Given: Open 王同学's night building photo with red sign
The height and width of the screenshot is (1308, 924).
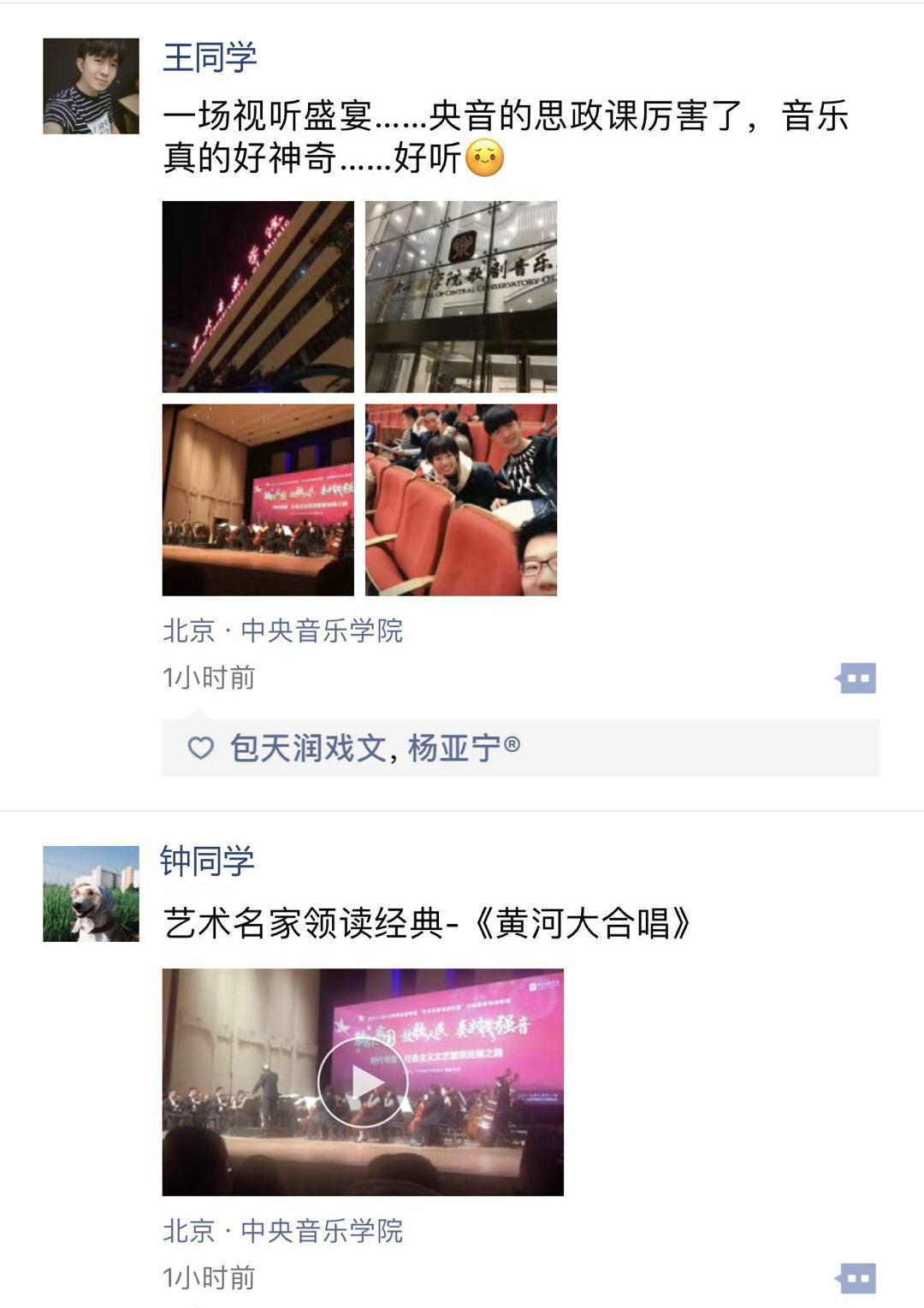Looking at the screenshot, I should (258, 297).
